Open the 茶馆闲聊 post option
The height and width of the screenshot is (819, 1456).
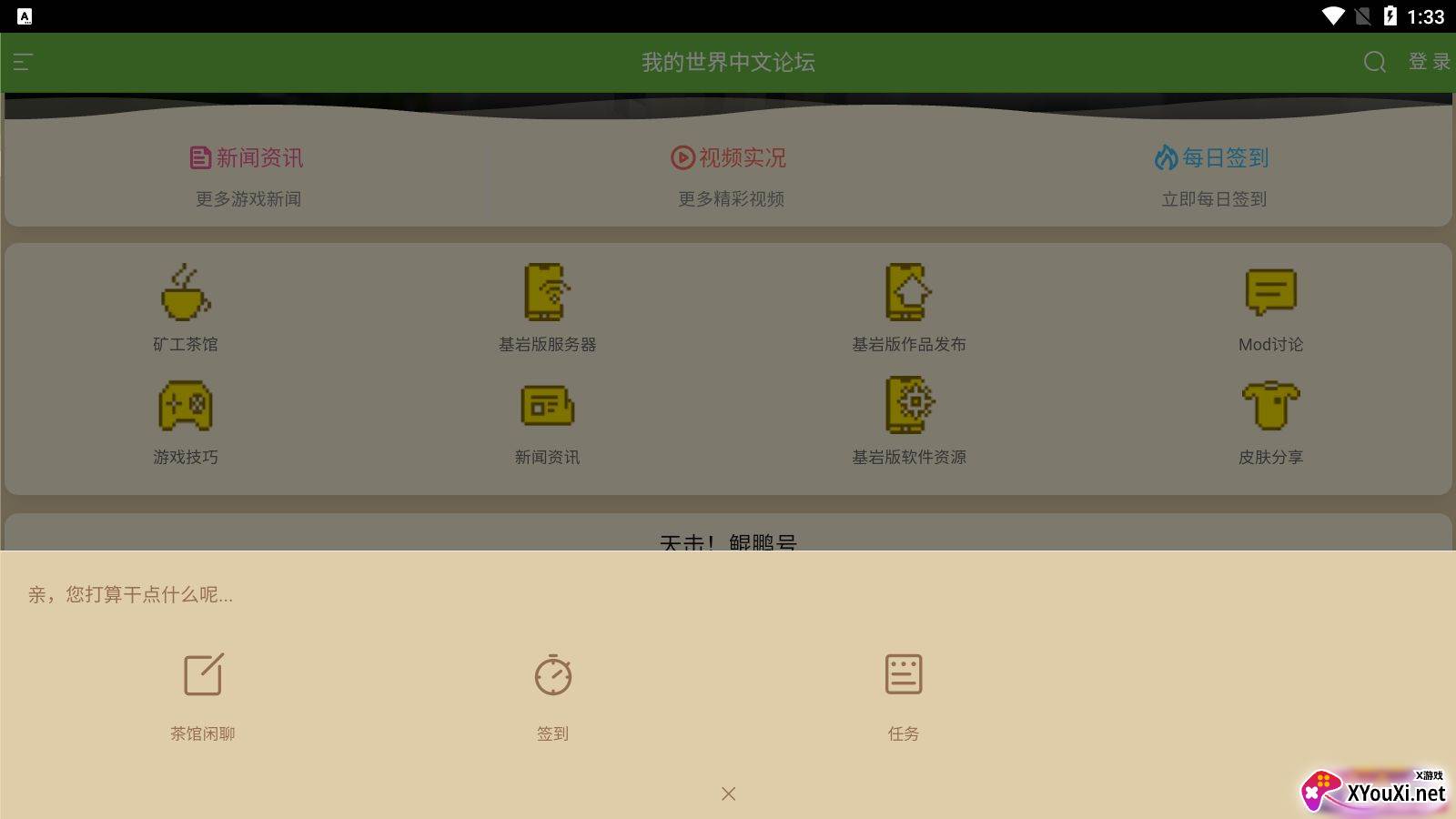pos(203,693)
